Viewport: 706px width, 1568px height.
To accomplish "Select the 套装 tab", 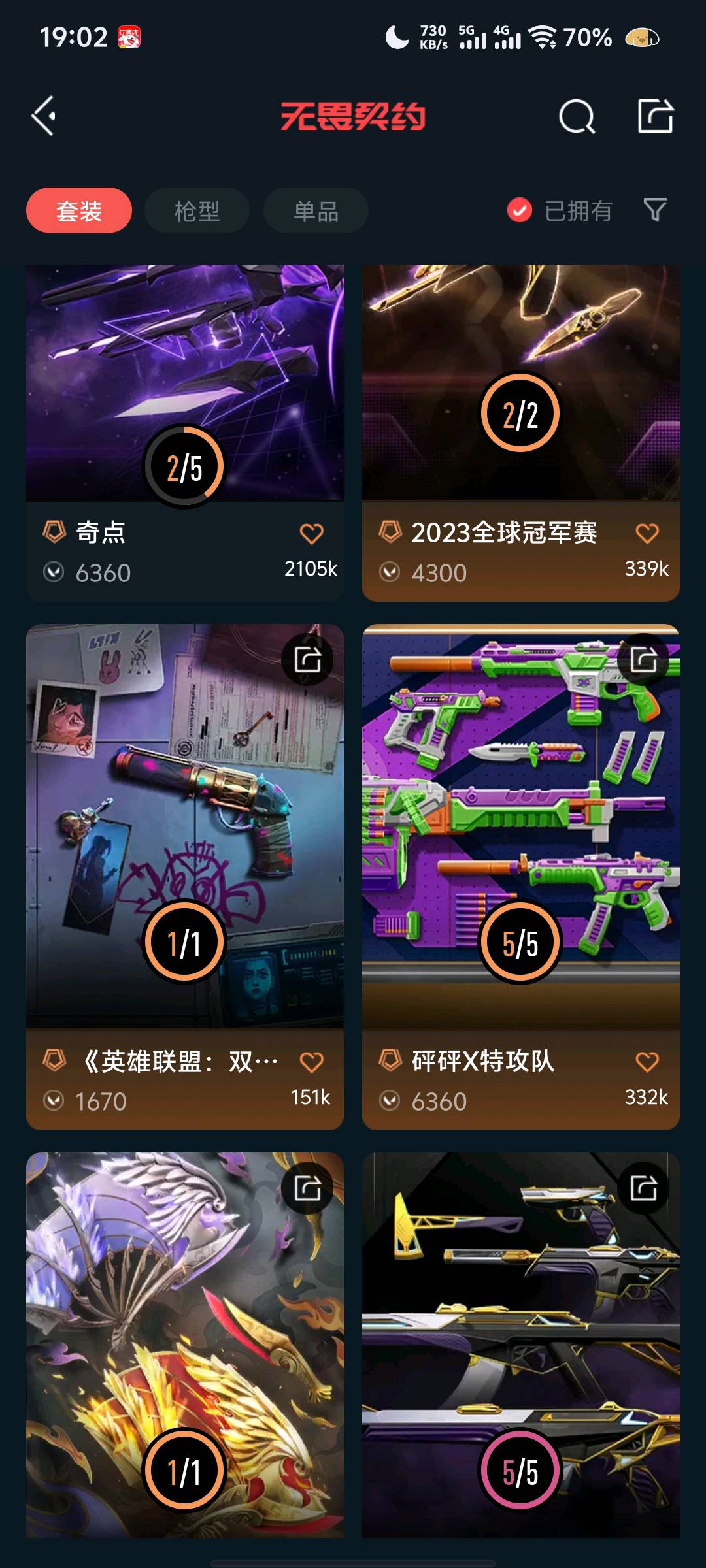I will point(79,210).
